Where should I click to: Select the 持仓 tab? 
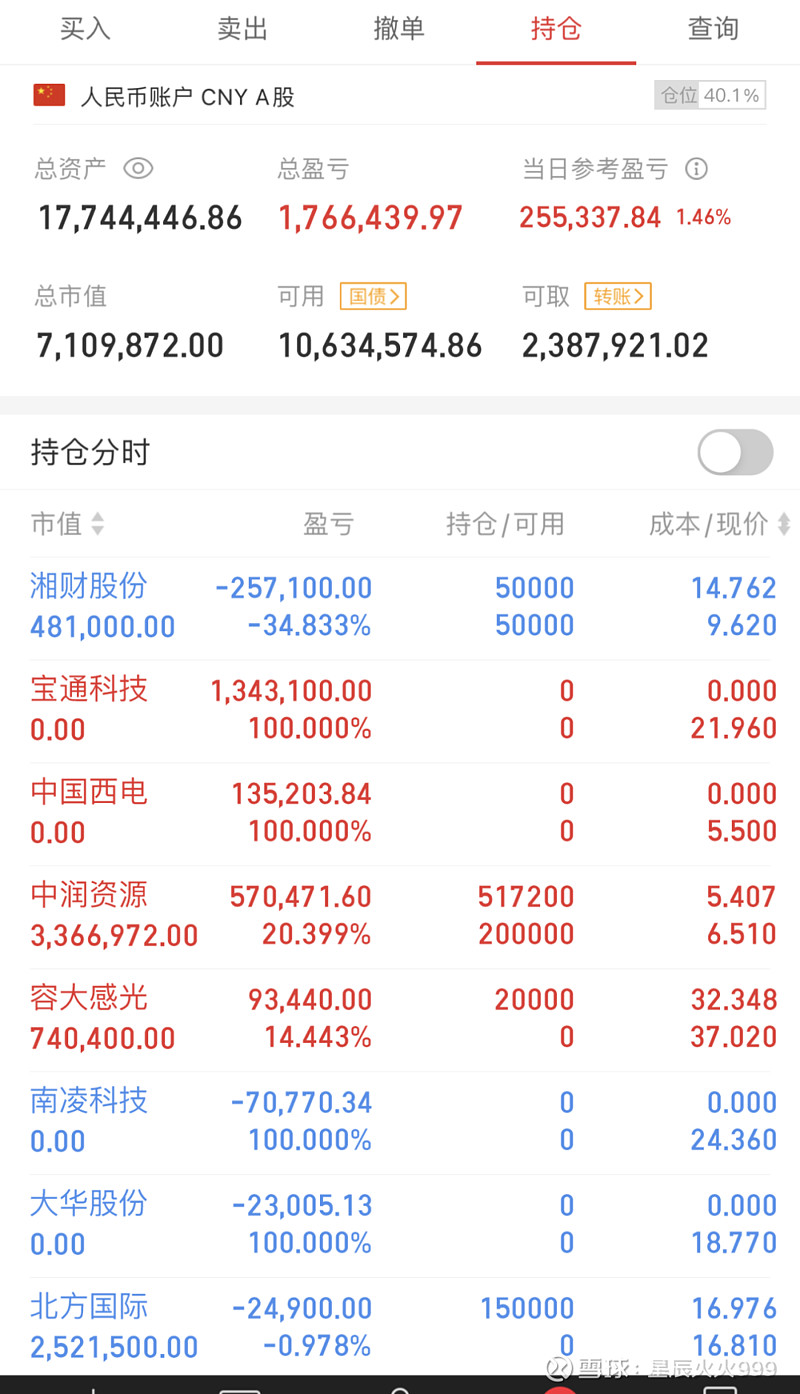point(556,29)
